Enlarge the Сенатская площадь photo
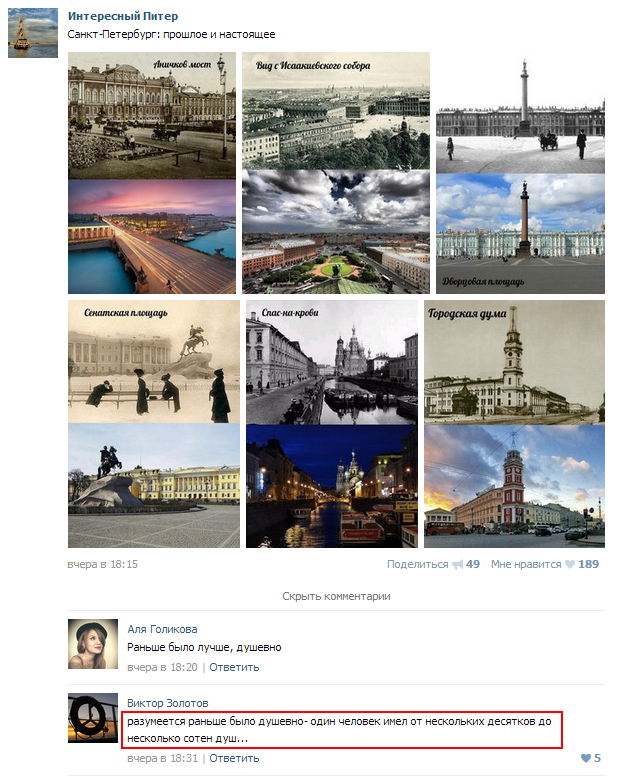Image resolution: width=623 pixels, height=776 pixels. [153, 423]
